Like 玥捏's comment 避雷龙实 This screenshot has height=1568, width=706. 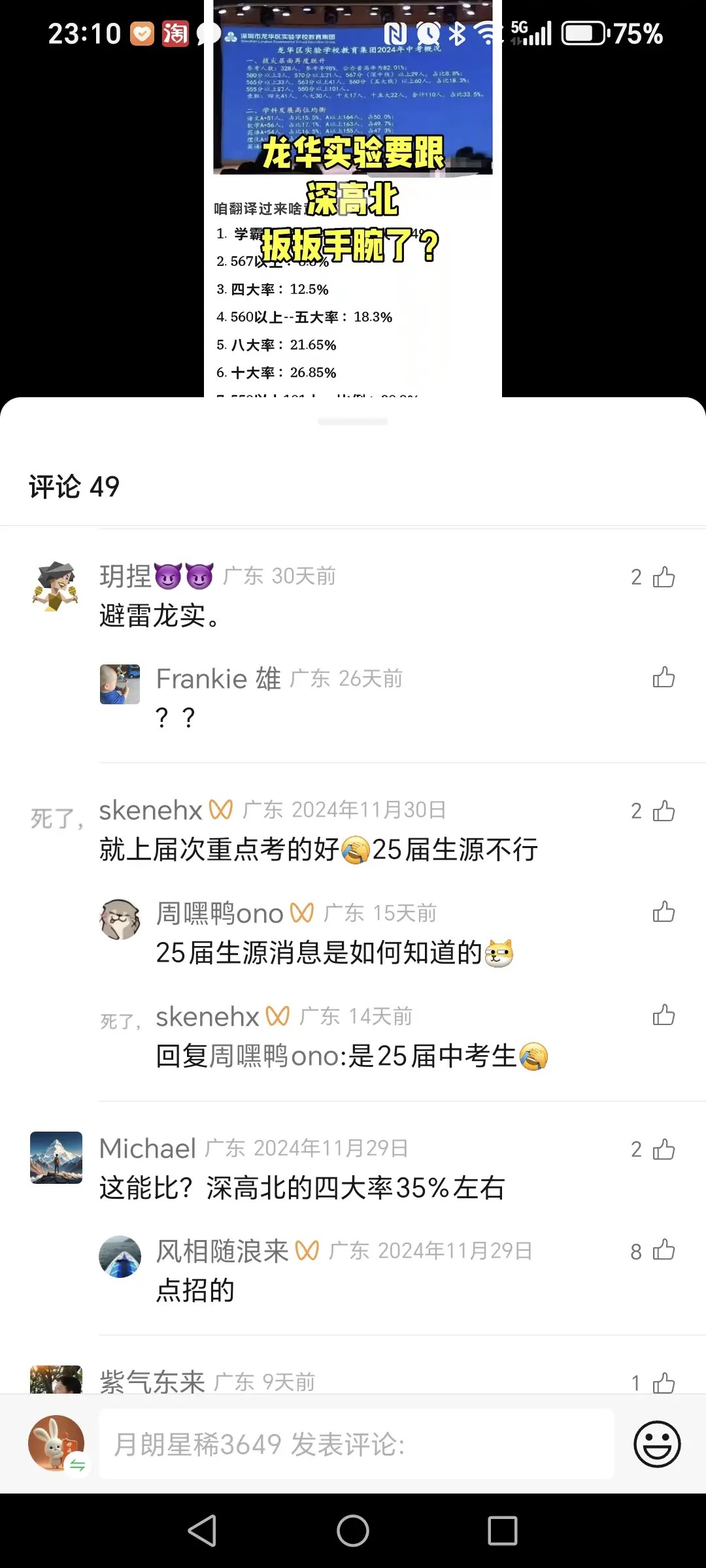[x=664, y=577]
